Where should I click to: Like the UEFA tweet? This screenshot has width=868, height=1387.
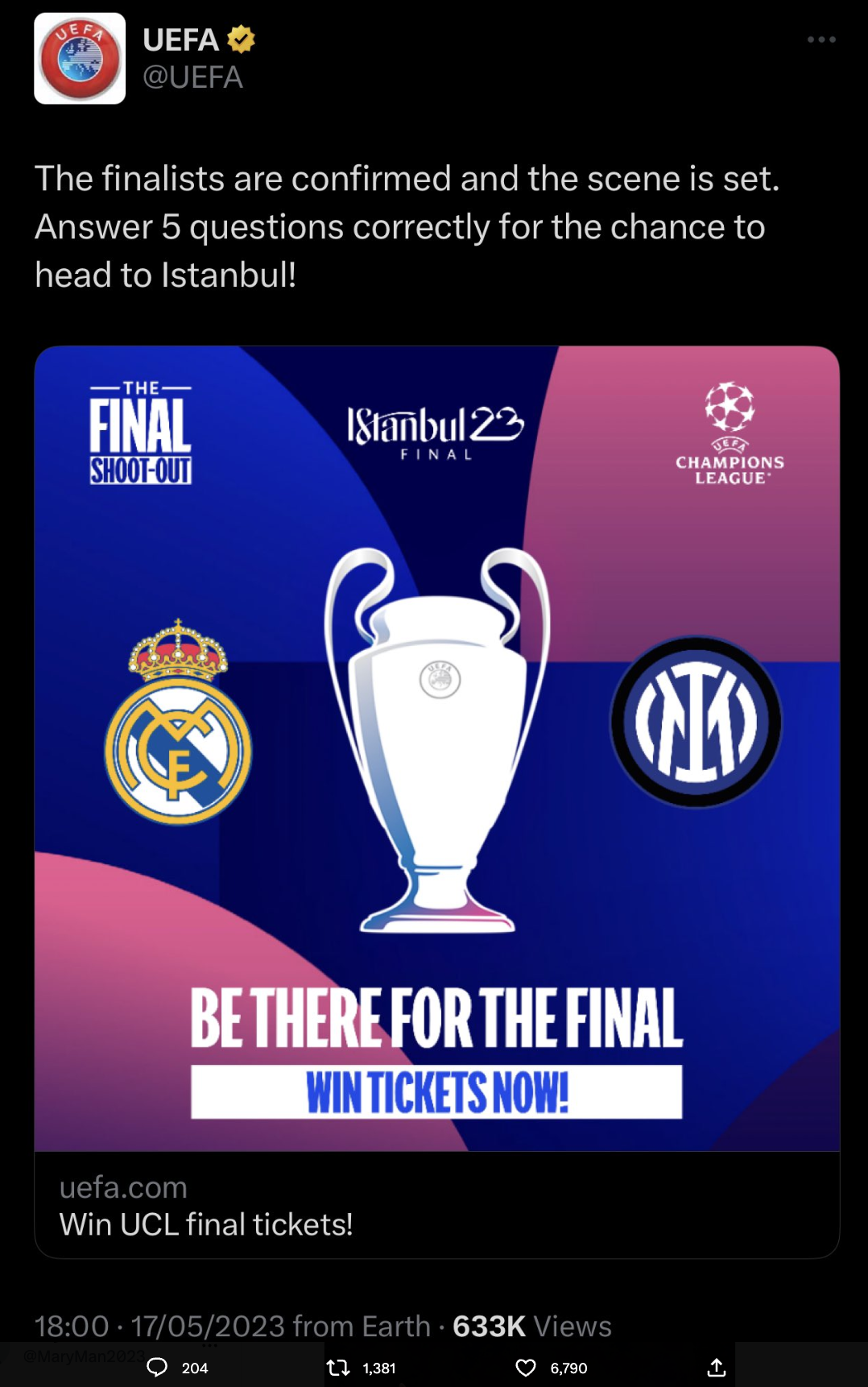tap(526, 1367)
